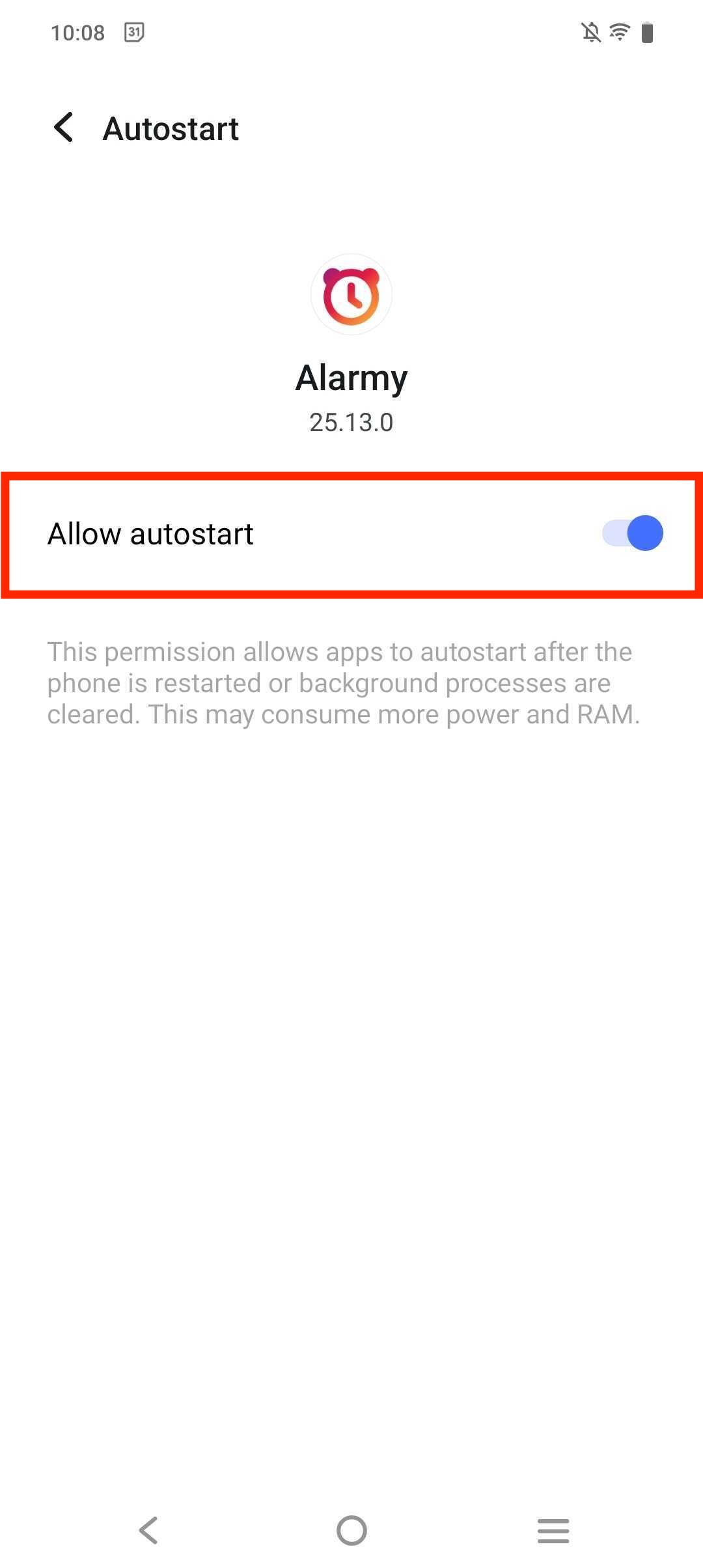
Task: Go back from the Autostart screen
Action: tap(64, 128)
